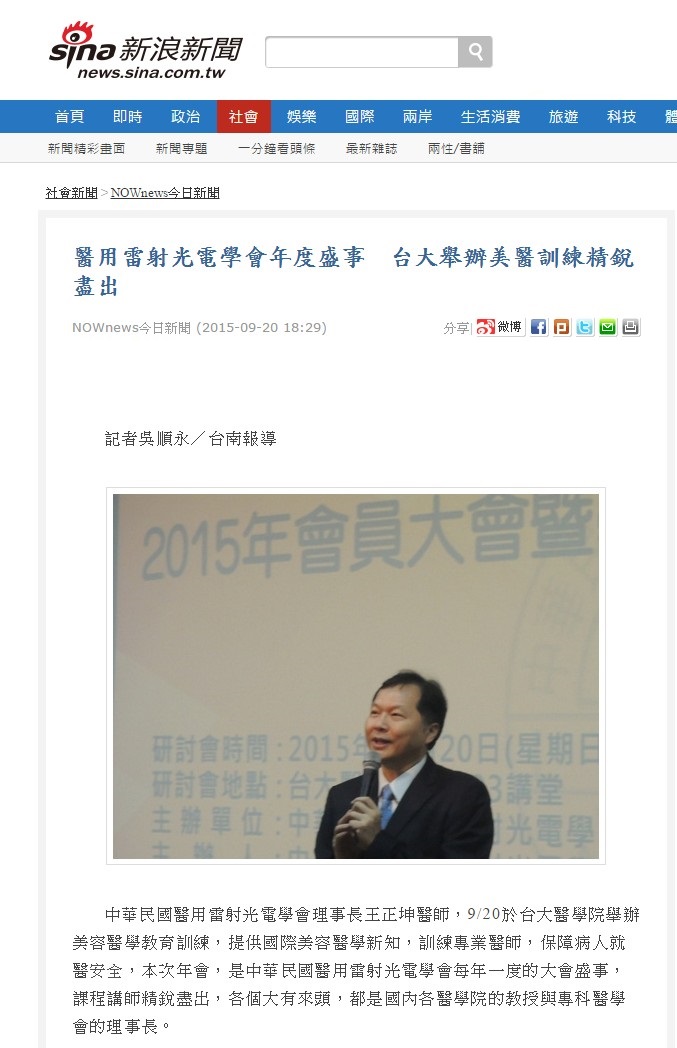This screenshot has width=677, height=1048.
Task: Visit the 最新雜誌 link
Action: (x=371, y=148)
